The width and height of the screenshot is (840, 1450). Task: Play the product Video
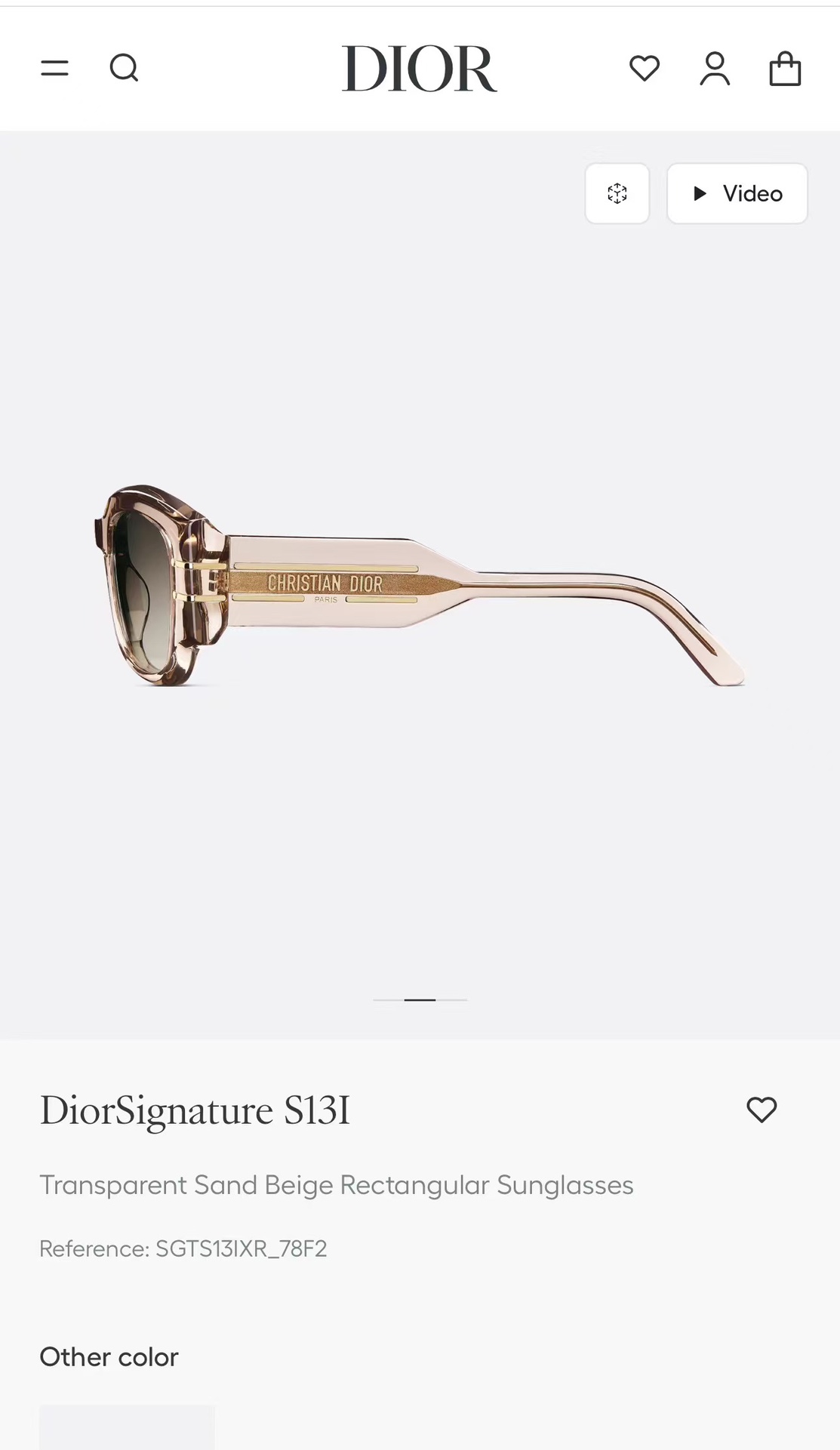[x=737, y=193]
